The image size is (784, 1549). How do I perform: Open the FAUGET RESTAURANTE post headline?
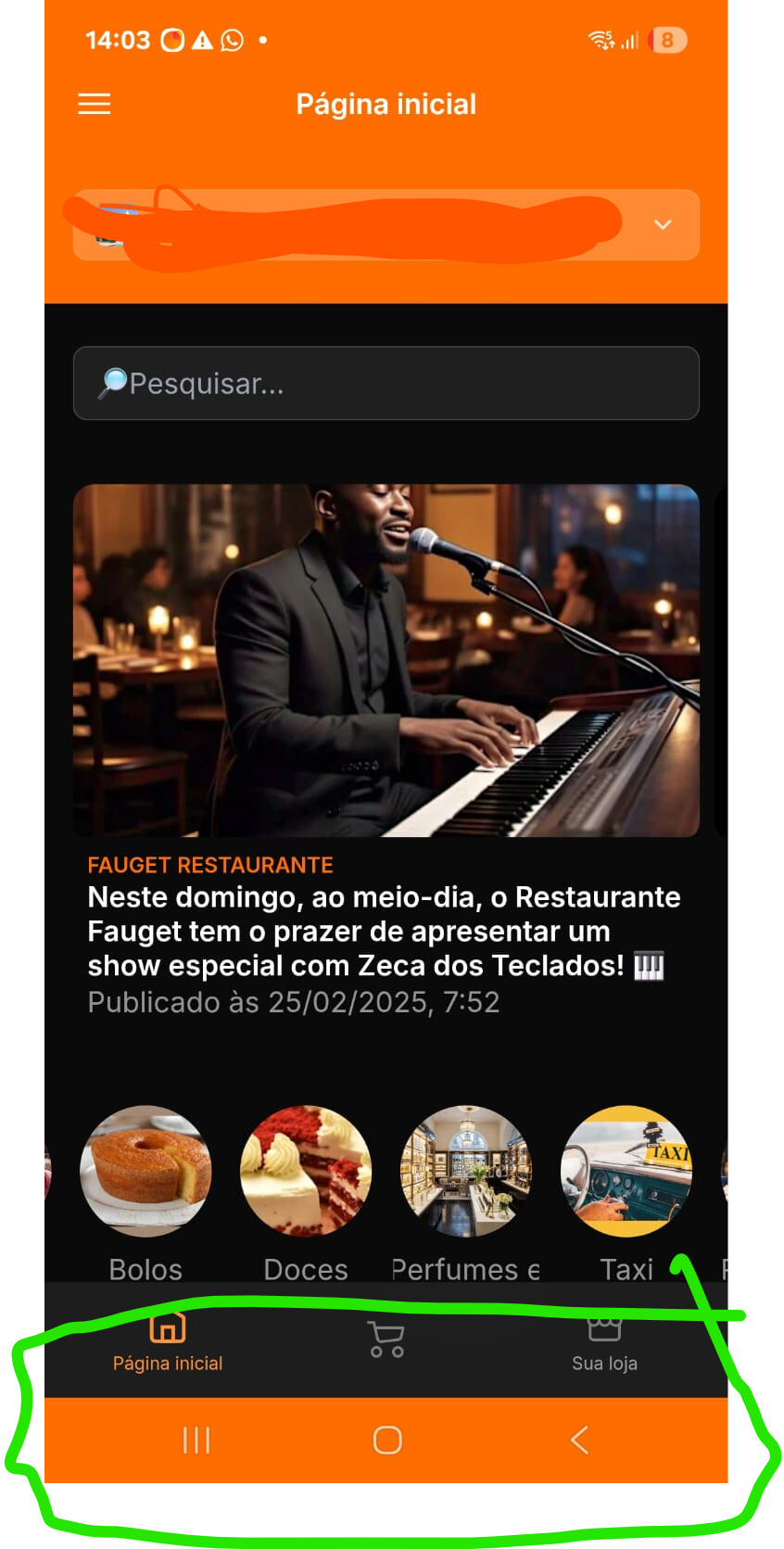click(209, 864)
